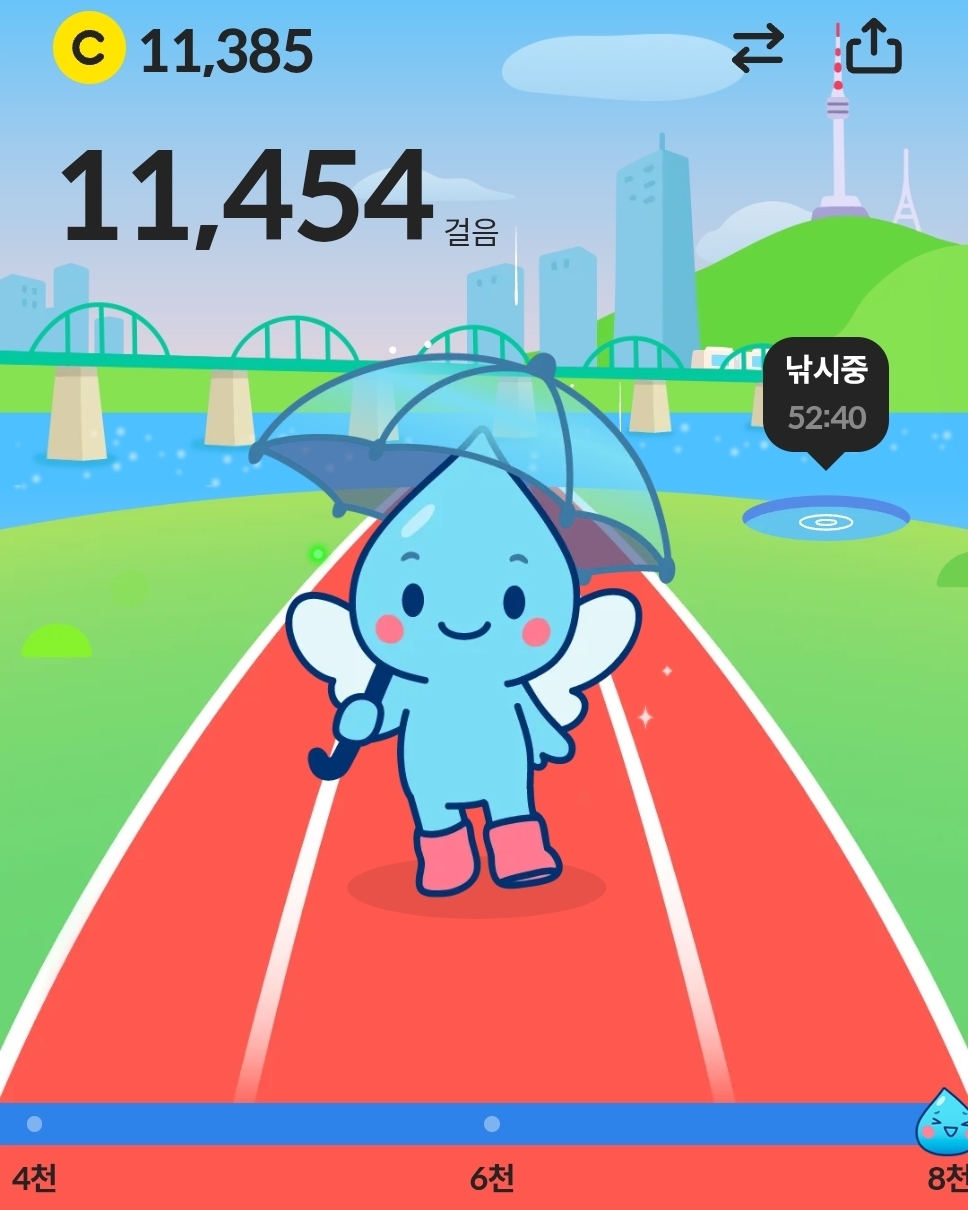Tap the swap arrows icon
The width and height of the screenshot is (968, 1210).
click(x=757, y=49)
